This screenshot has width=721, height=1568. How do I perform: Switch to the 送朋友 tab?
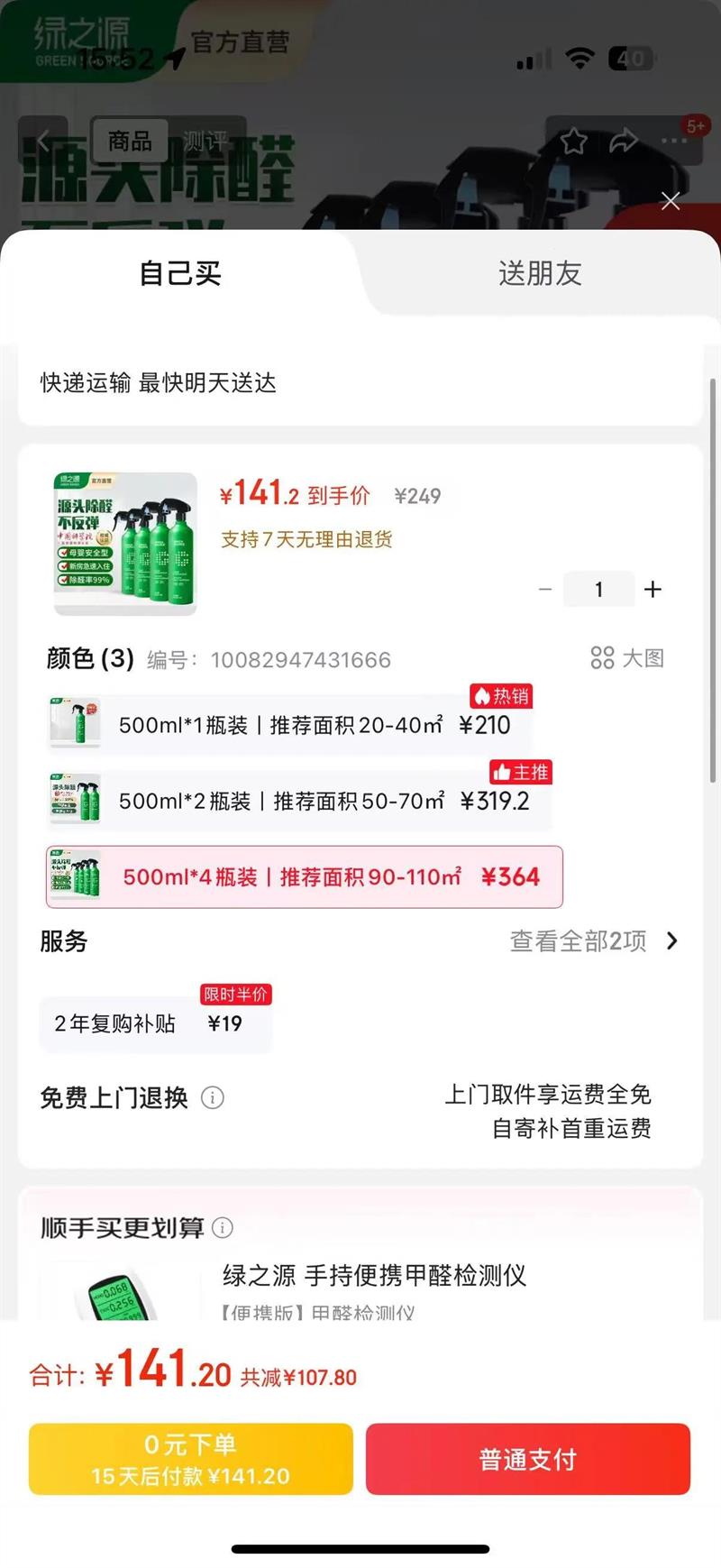[x=540, y=273]
